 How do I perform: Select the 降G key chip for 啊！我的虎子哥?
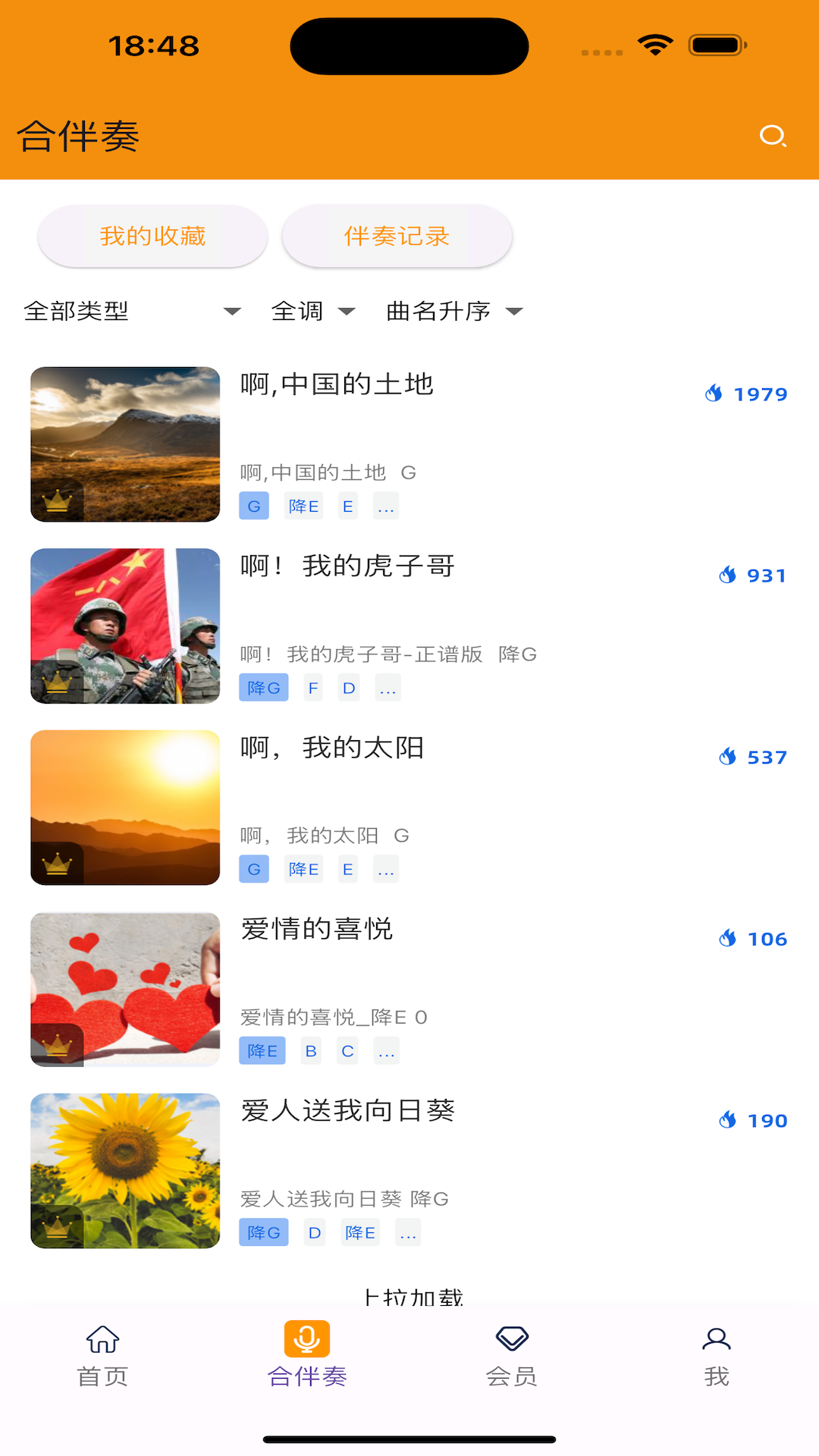pos(263,688)
